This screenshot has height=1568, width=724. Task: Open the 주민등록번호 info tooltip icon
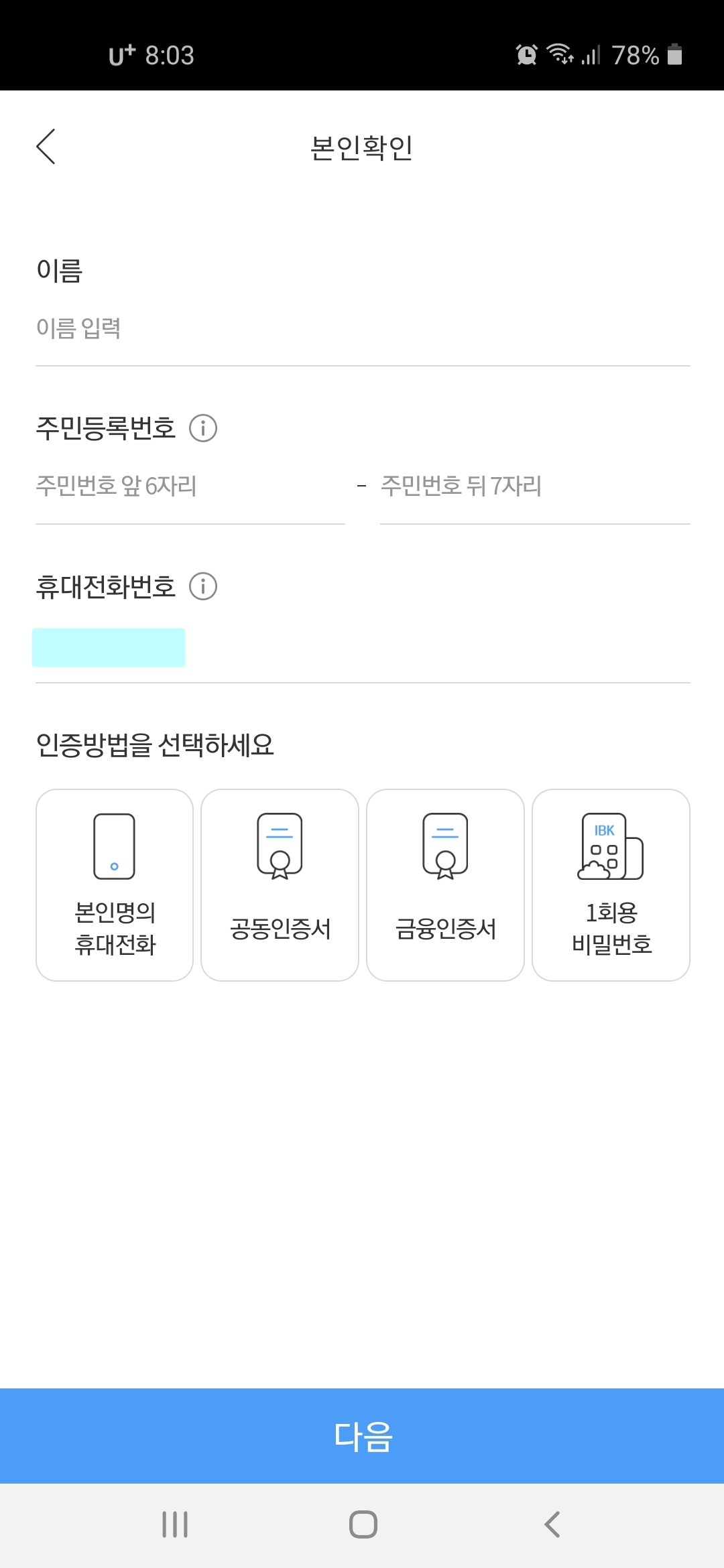204,429
